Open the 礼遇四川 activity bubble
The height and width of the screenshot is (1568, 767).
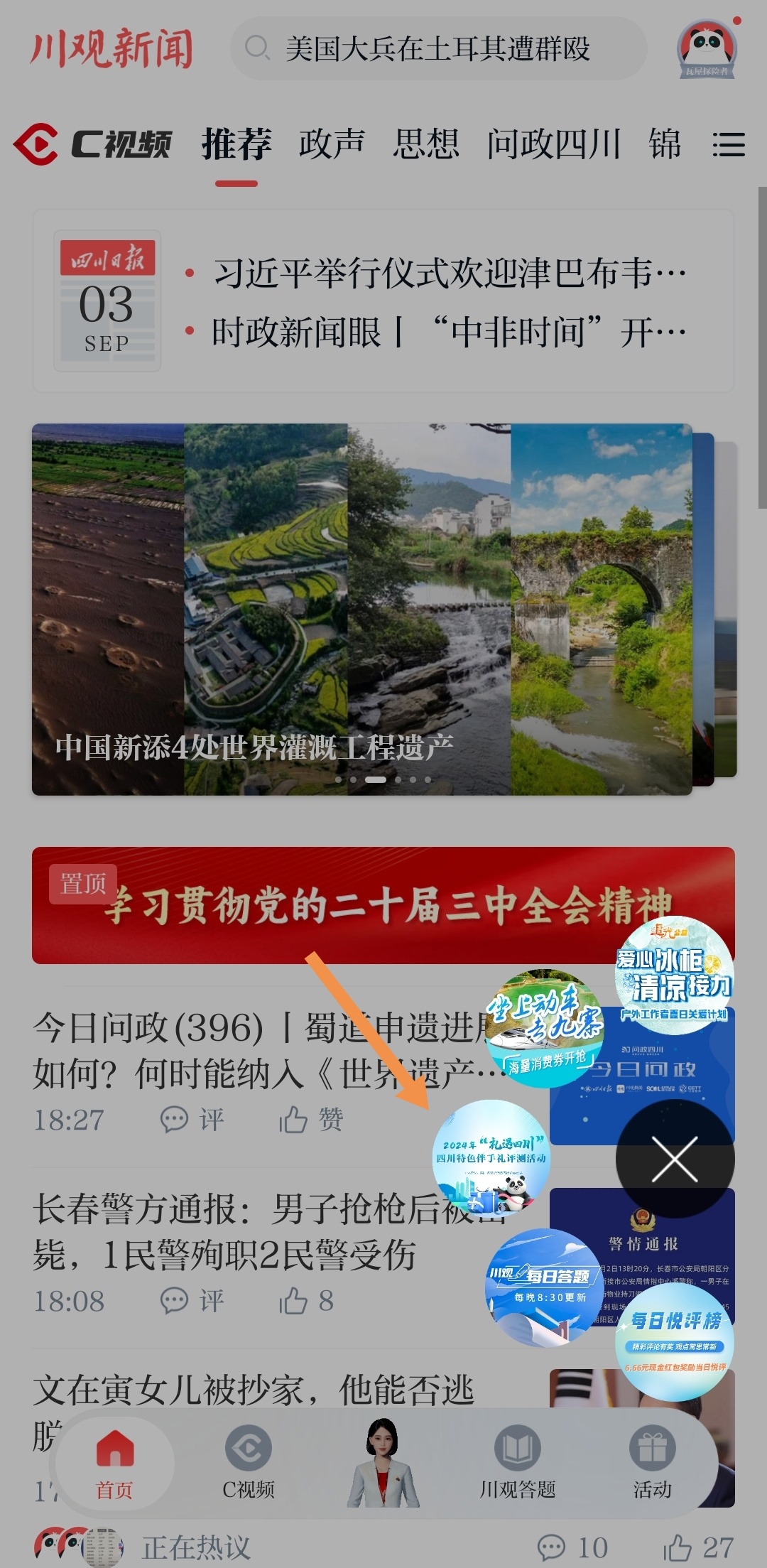click(491, 1158)
